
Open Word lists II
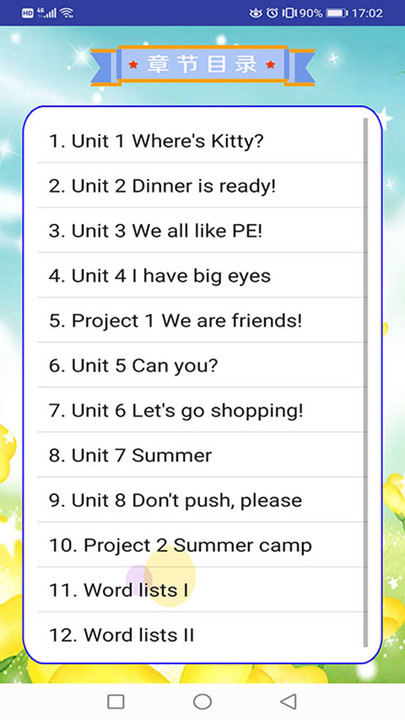coord(202,635)
